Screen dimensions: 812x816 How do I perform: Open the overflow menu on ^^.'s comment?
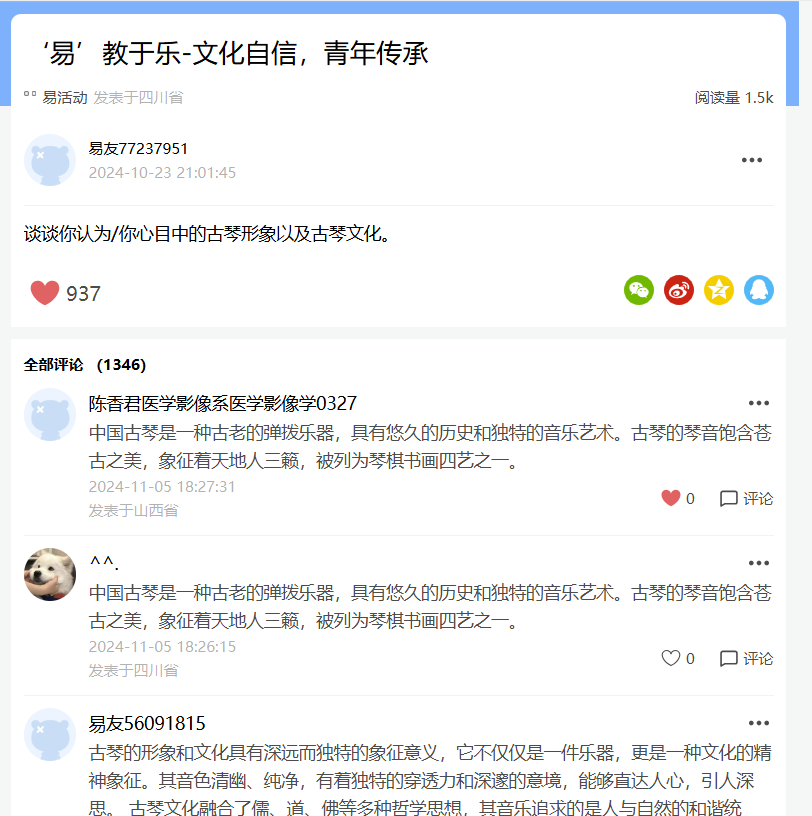click(759, 563)
